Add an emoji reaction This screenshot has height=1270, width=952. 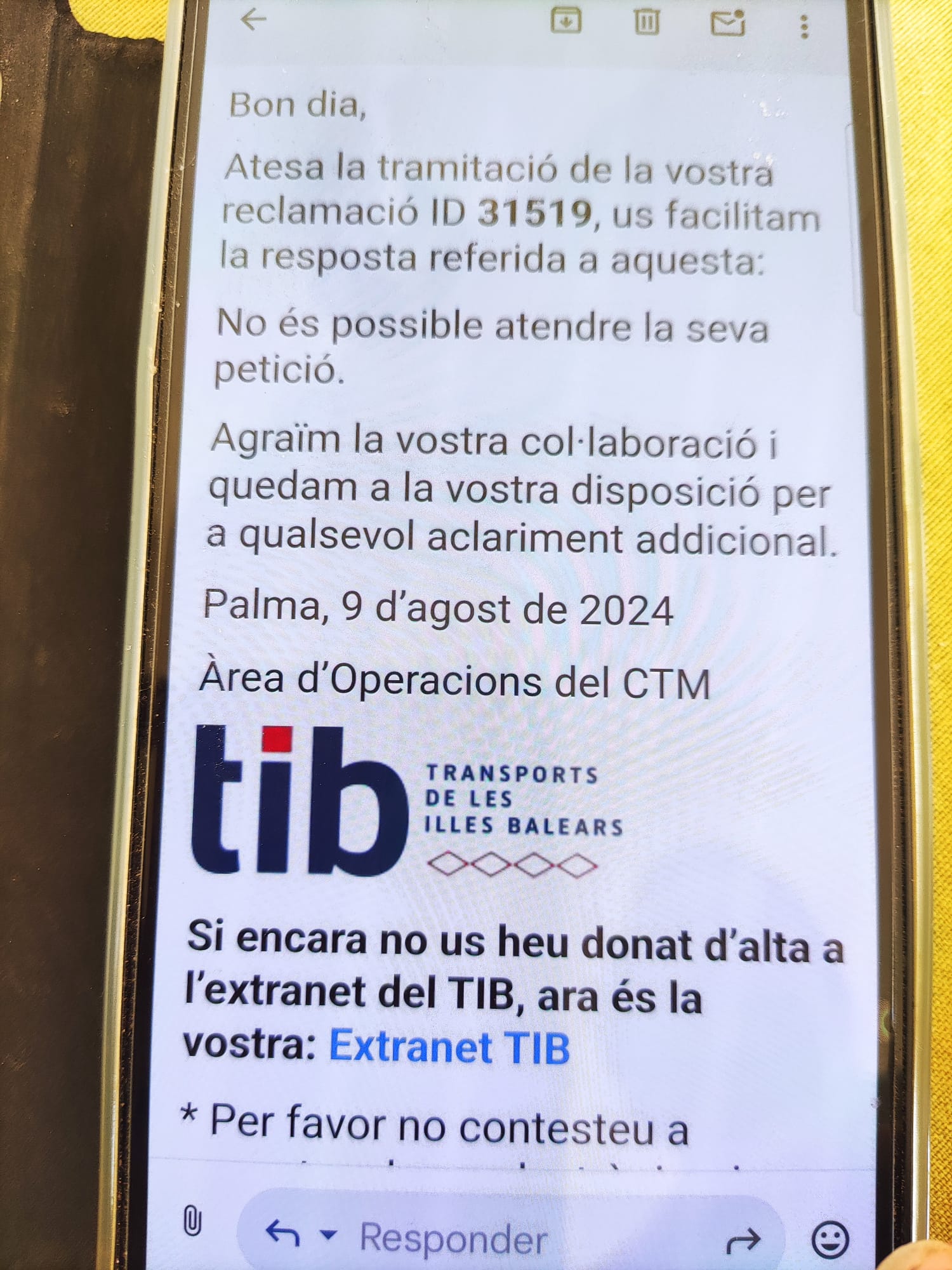pyautogui.click(x=830, y=1239)
